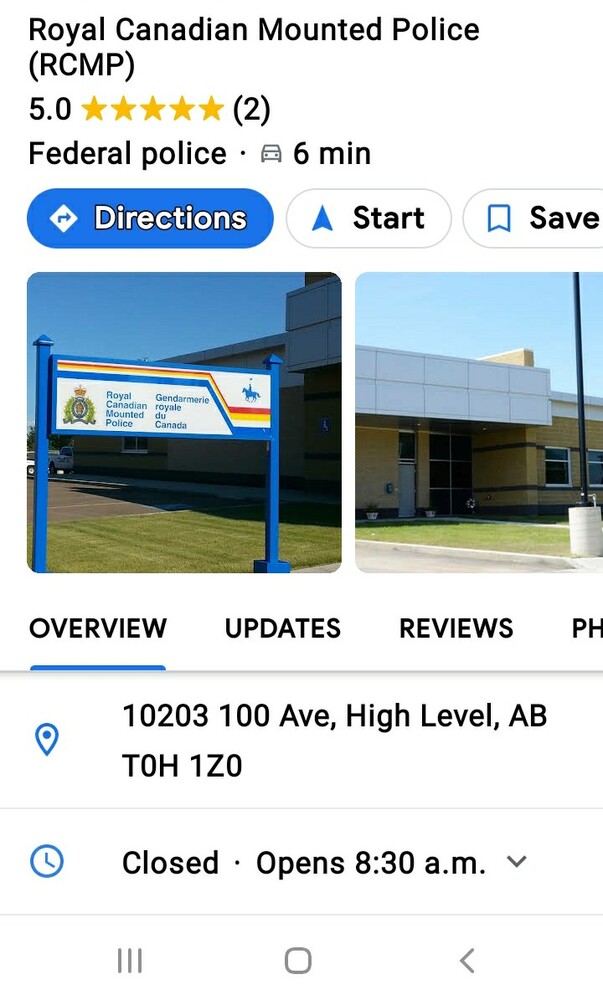The image size is (603, 1000).
Task: Go to home screen via home button
Action: 298,961
